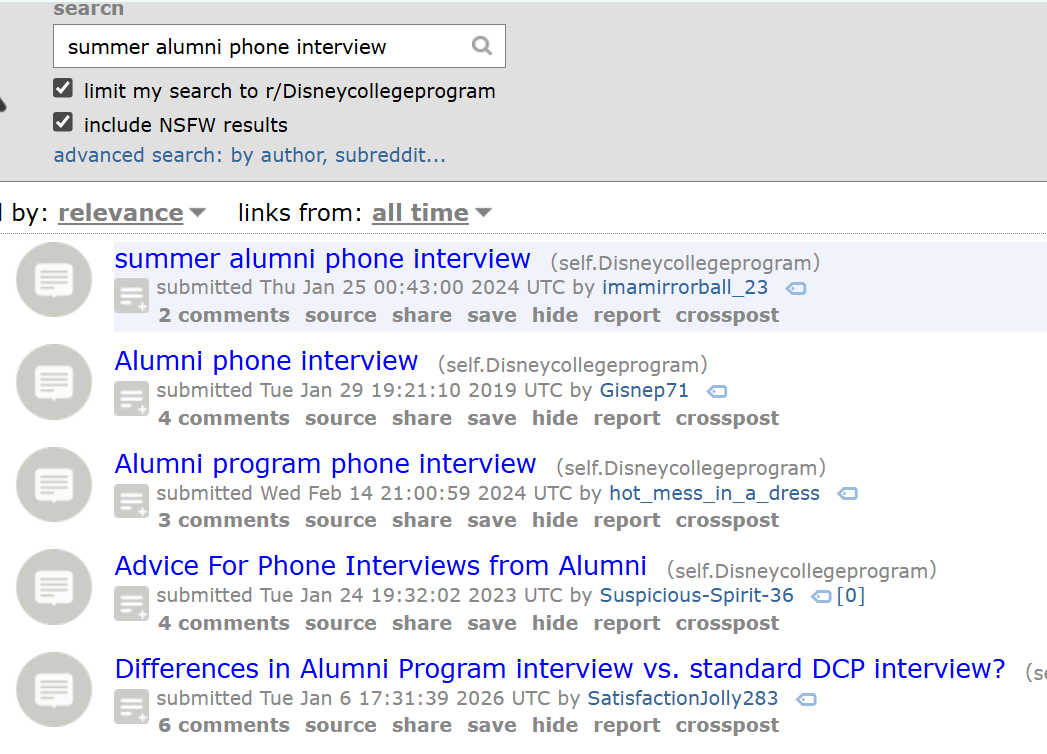View profile of imamirrorball_23
This screenshot has width=1047, height=754.
point(684,287)
